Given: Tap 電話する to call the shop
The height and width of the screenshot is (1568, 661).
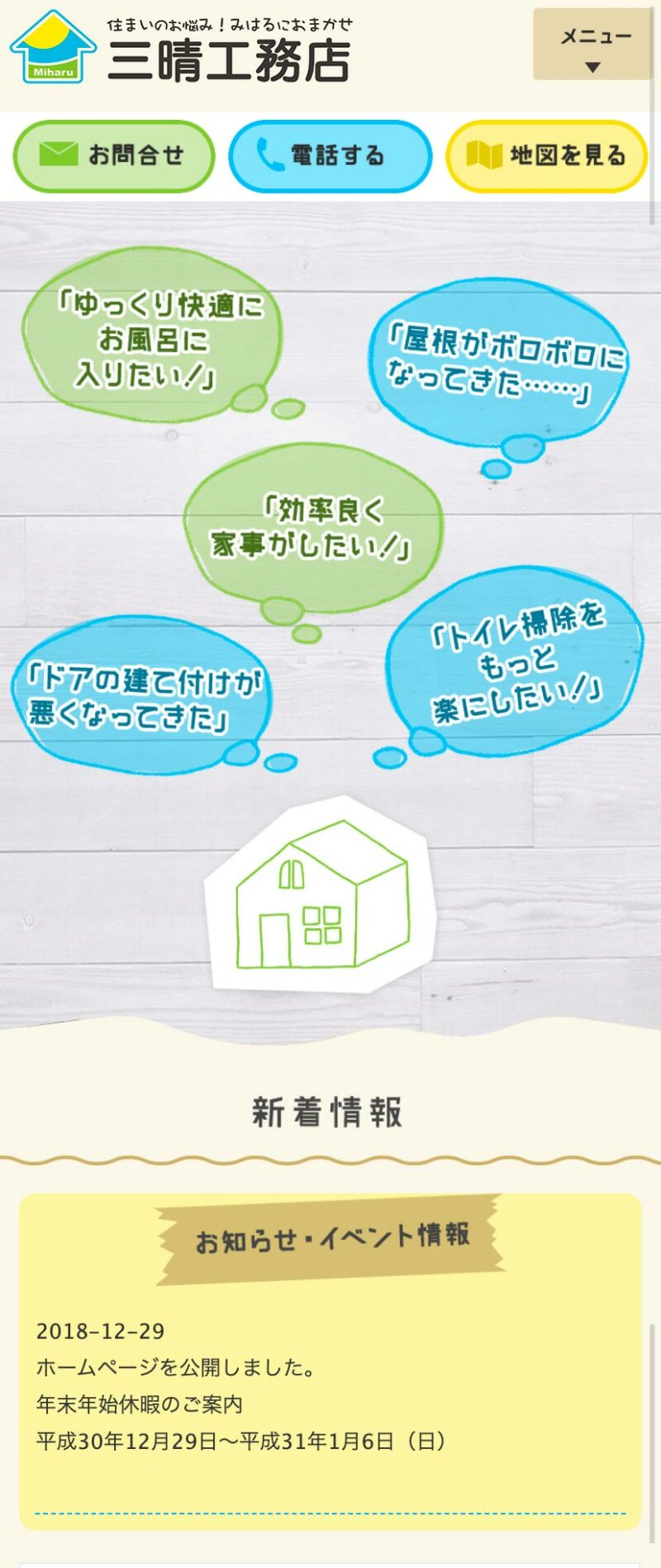Looking at the screenshot, I should click(x=330, y=155).
